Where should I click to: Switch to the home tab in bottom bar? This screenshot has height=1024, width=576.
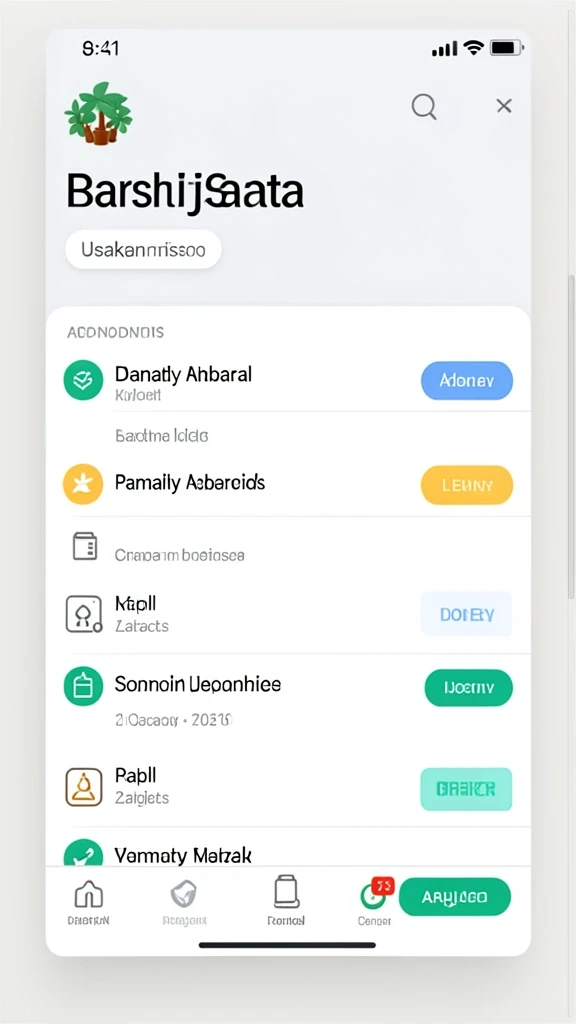pos(89,903)
